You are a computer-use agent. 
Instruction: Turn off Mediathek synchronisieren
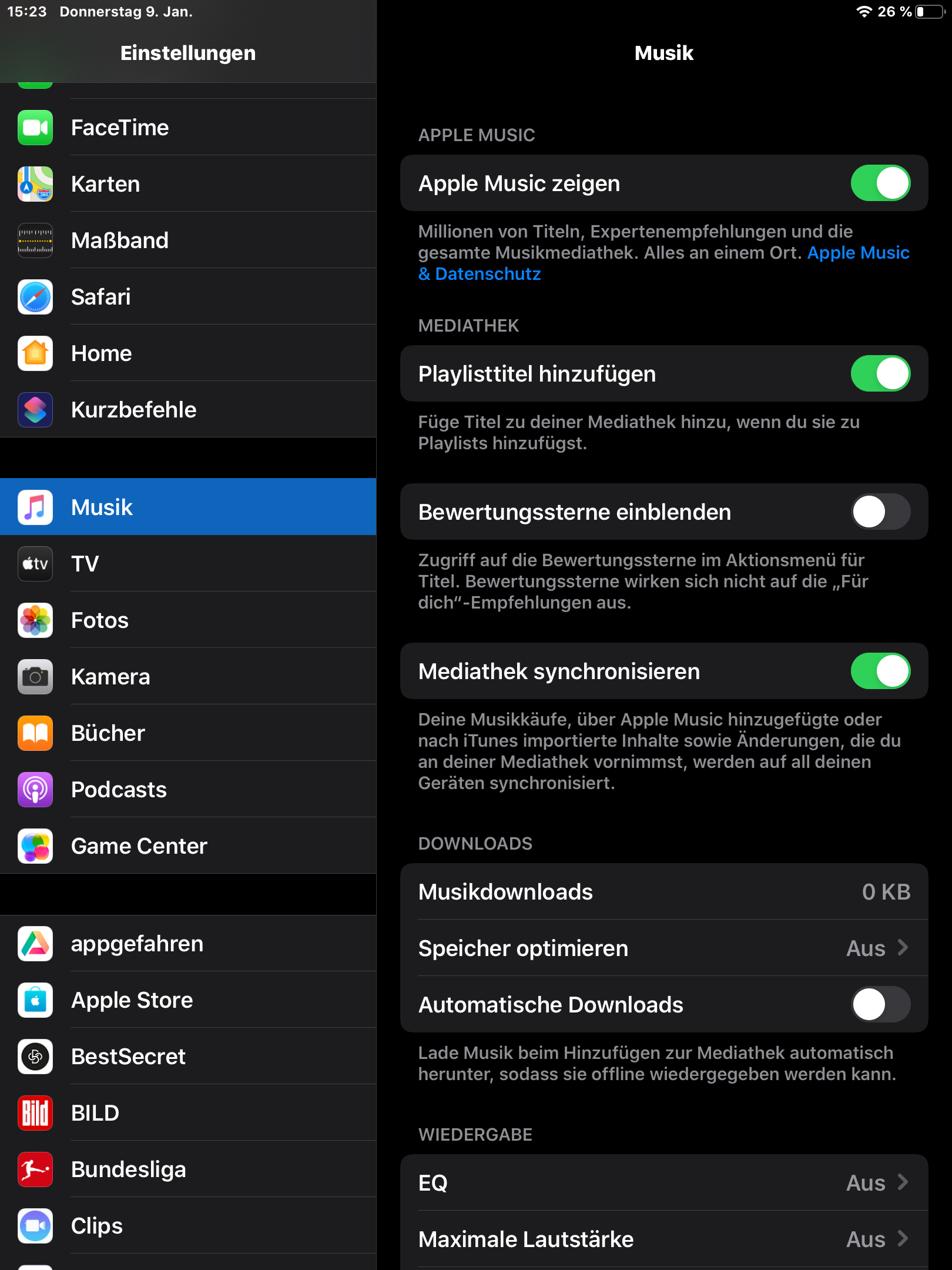point(880,671)
